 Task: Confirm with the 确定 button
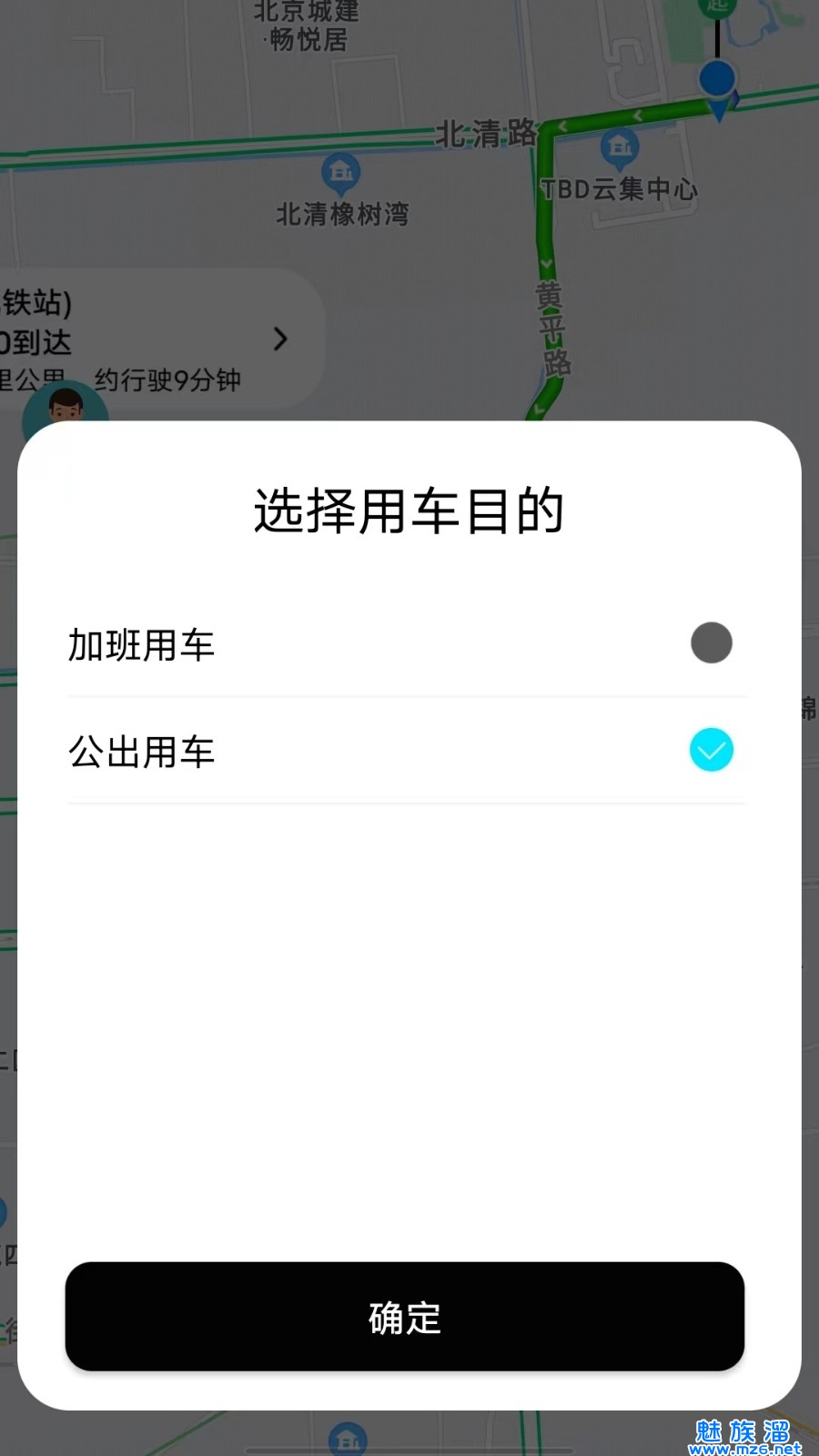coord(405,1317)
